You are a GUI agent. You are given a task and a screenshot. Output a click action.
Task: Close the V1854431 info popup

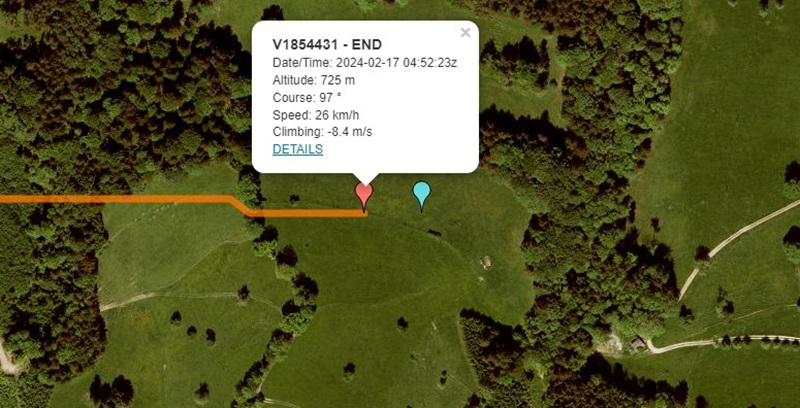coord(465,33)
